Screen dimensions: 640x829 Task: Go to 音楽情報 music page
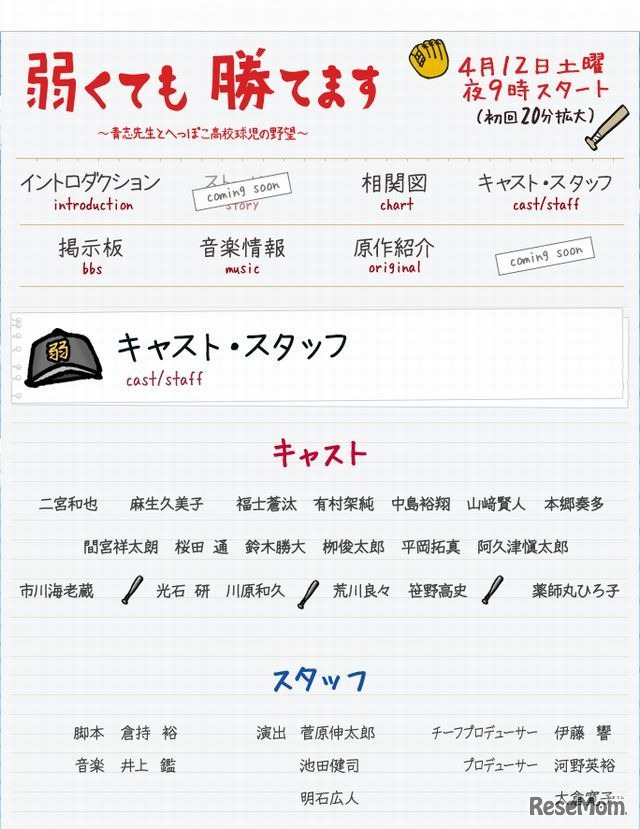(242, 254)
